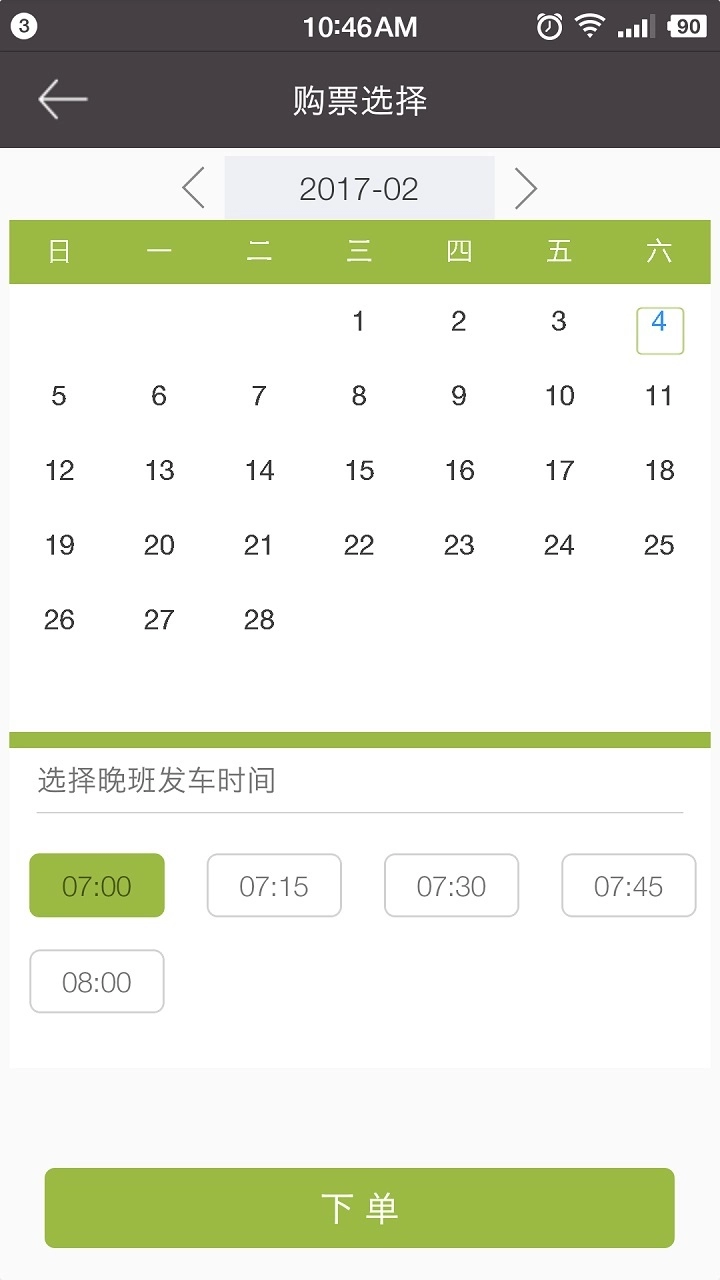Tap the 购票选择 title bar

pyautogui.click(x=360, y=99)
